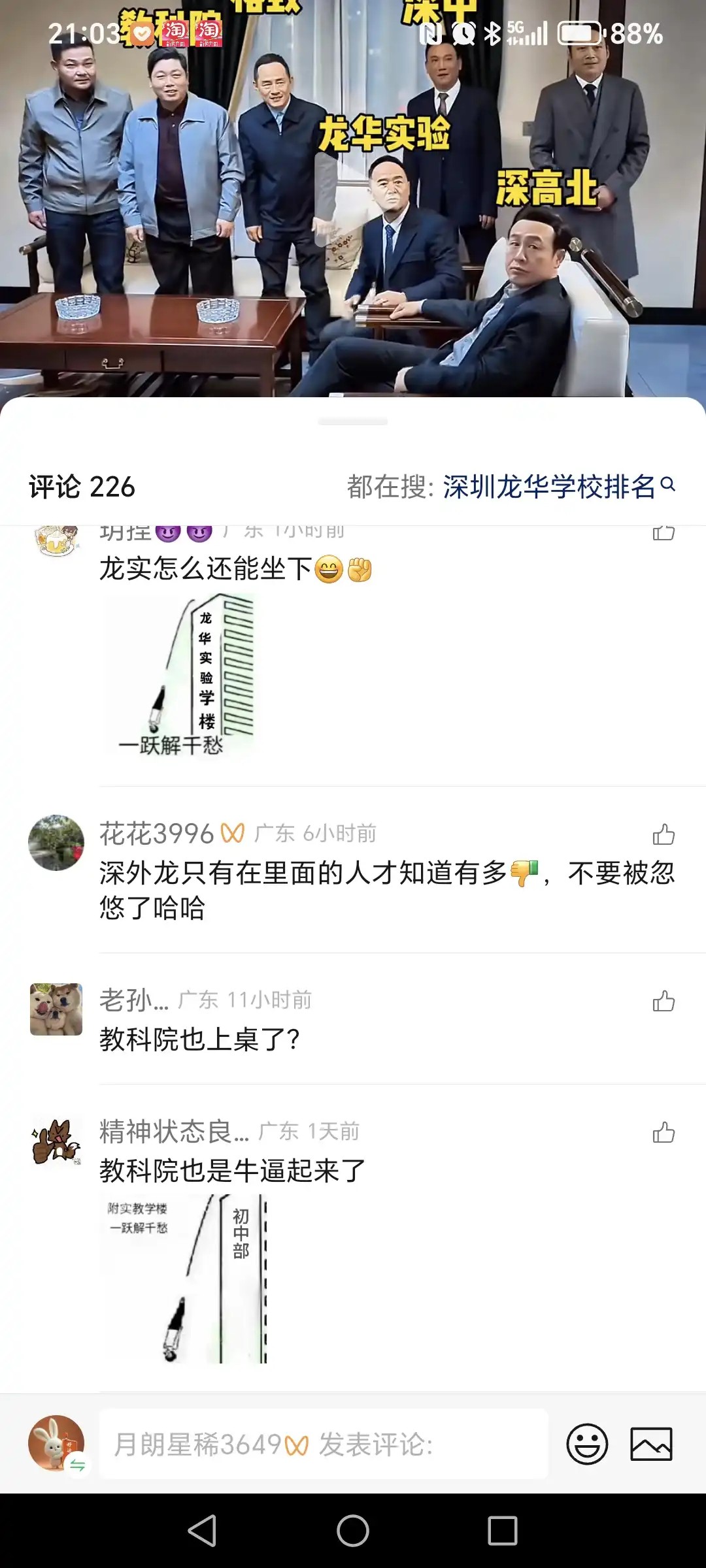Viewport: 706px width, 1568px height.
Task: Open the 附实教学楼 meme image
Action: point(184,1278)
